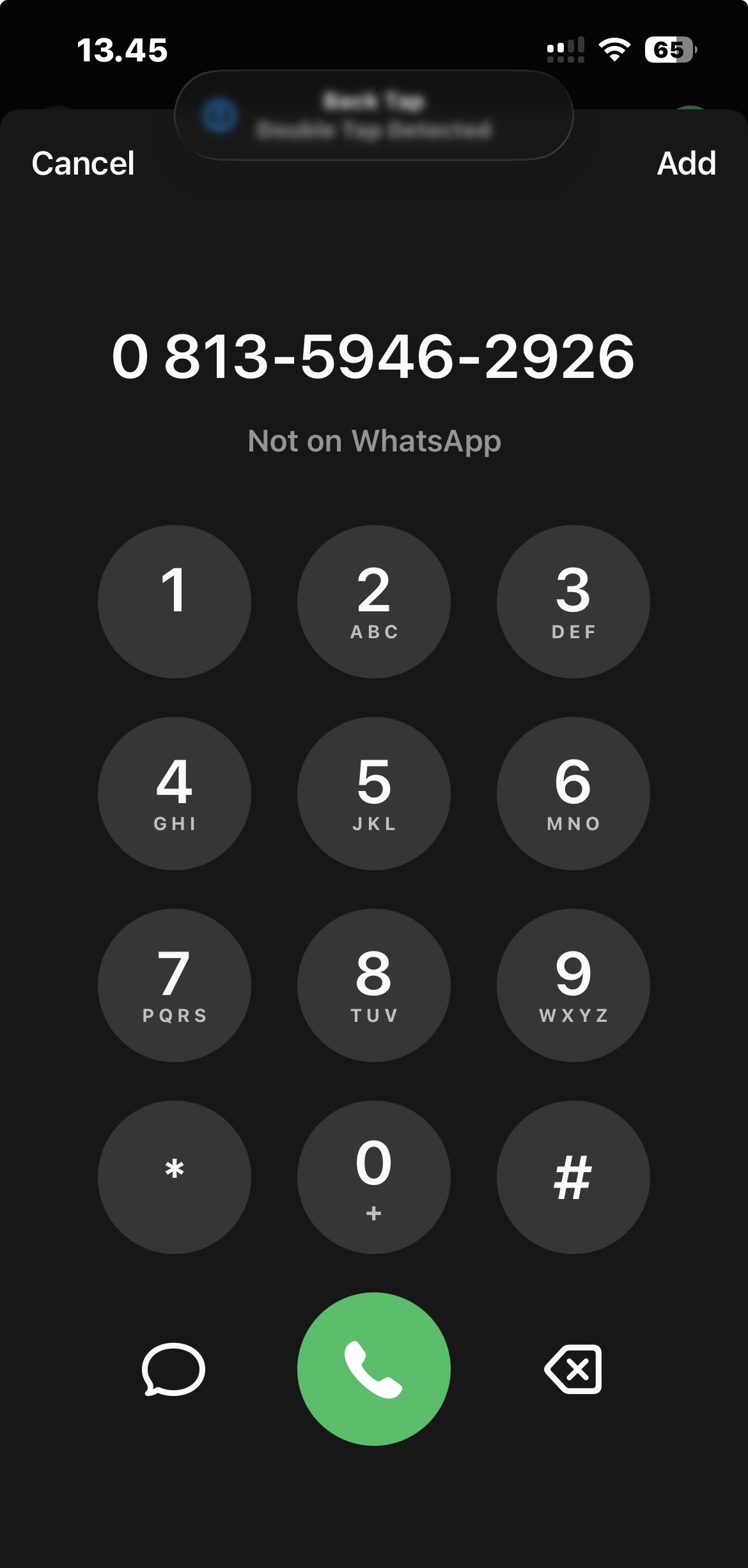Tap the hash key
The image size is (748, 1568).
573,1177
